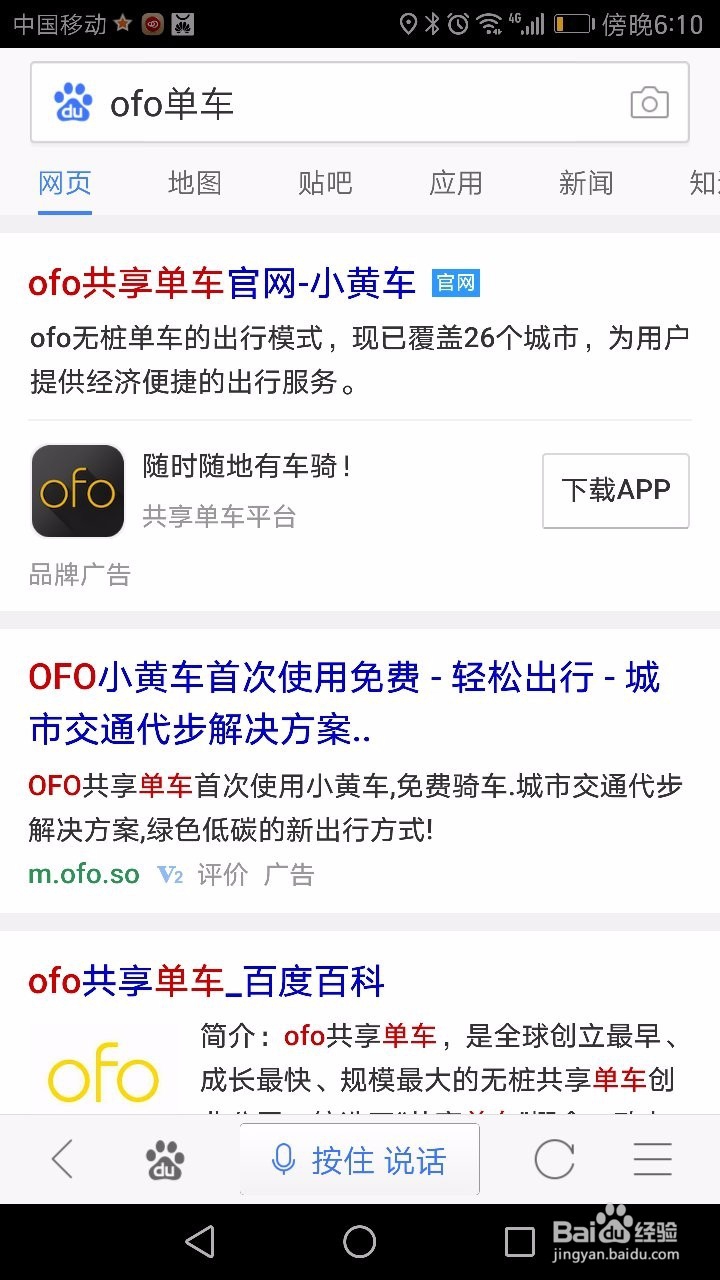Go back using the browser back arrow
The width and height of the screenshot is (720, 1280).
click(62, 1160)
